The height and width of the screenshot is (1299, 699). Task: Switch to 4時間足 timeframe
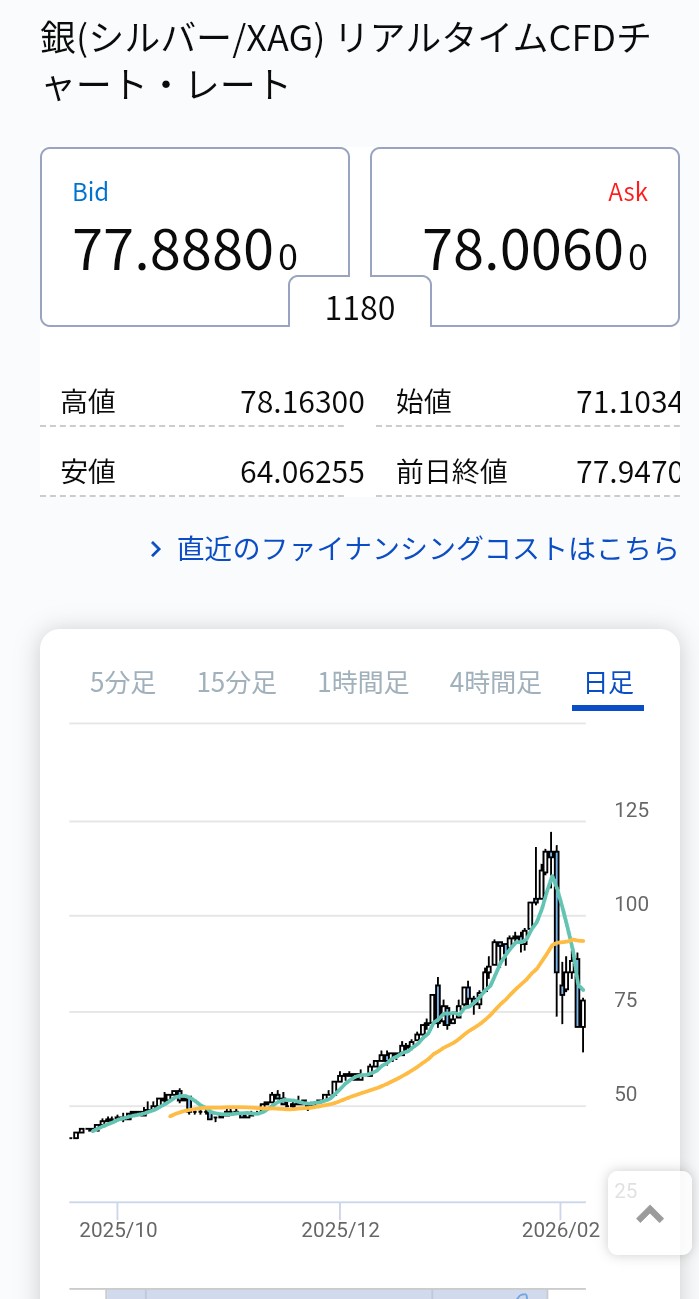pos(495,683)
